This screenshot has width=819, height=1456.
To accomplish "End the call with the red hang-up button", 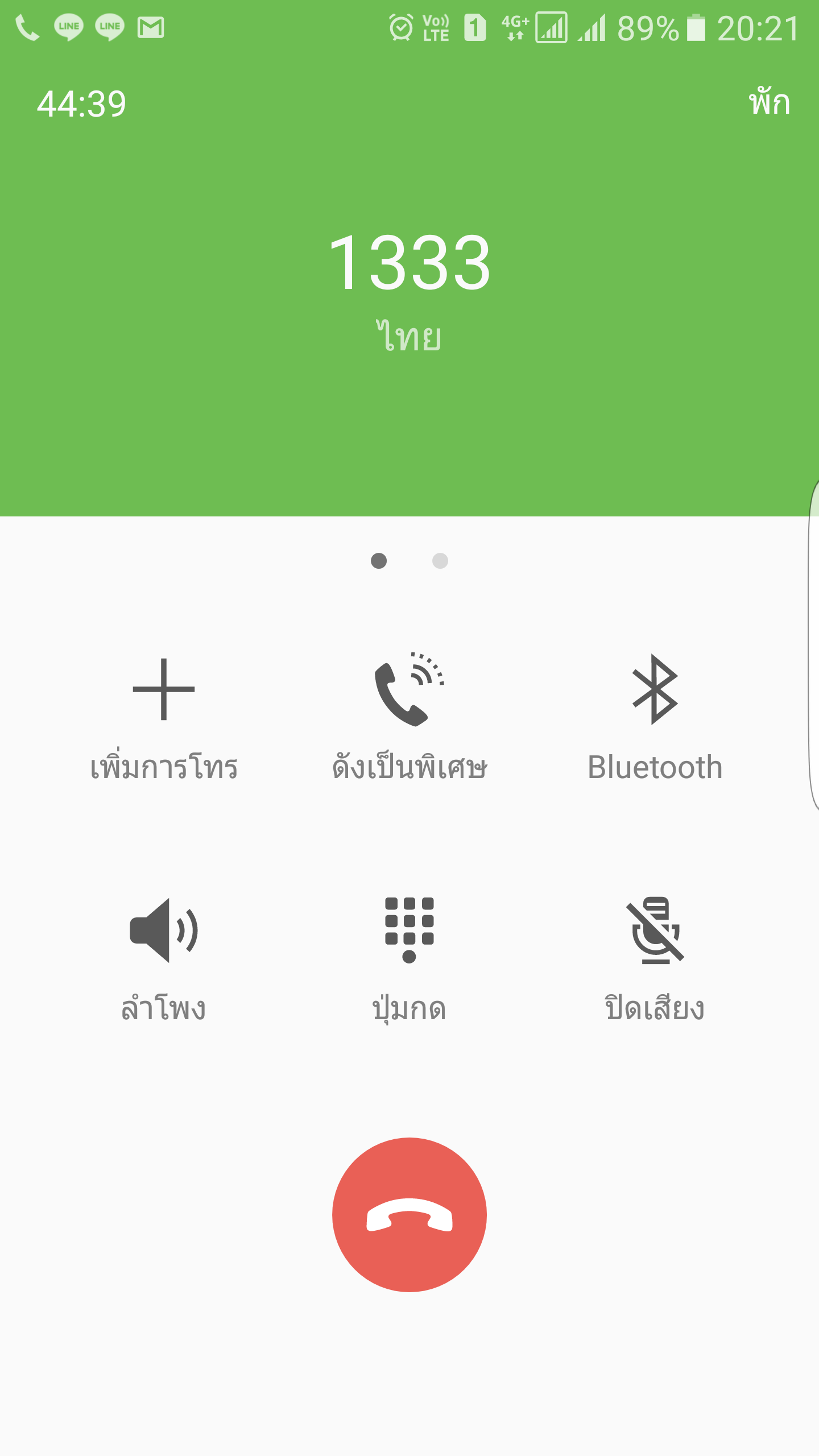I will (x=409, y=1214).
